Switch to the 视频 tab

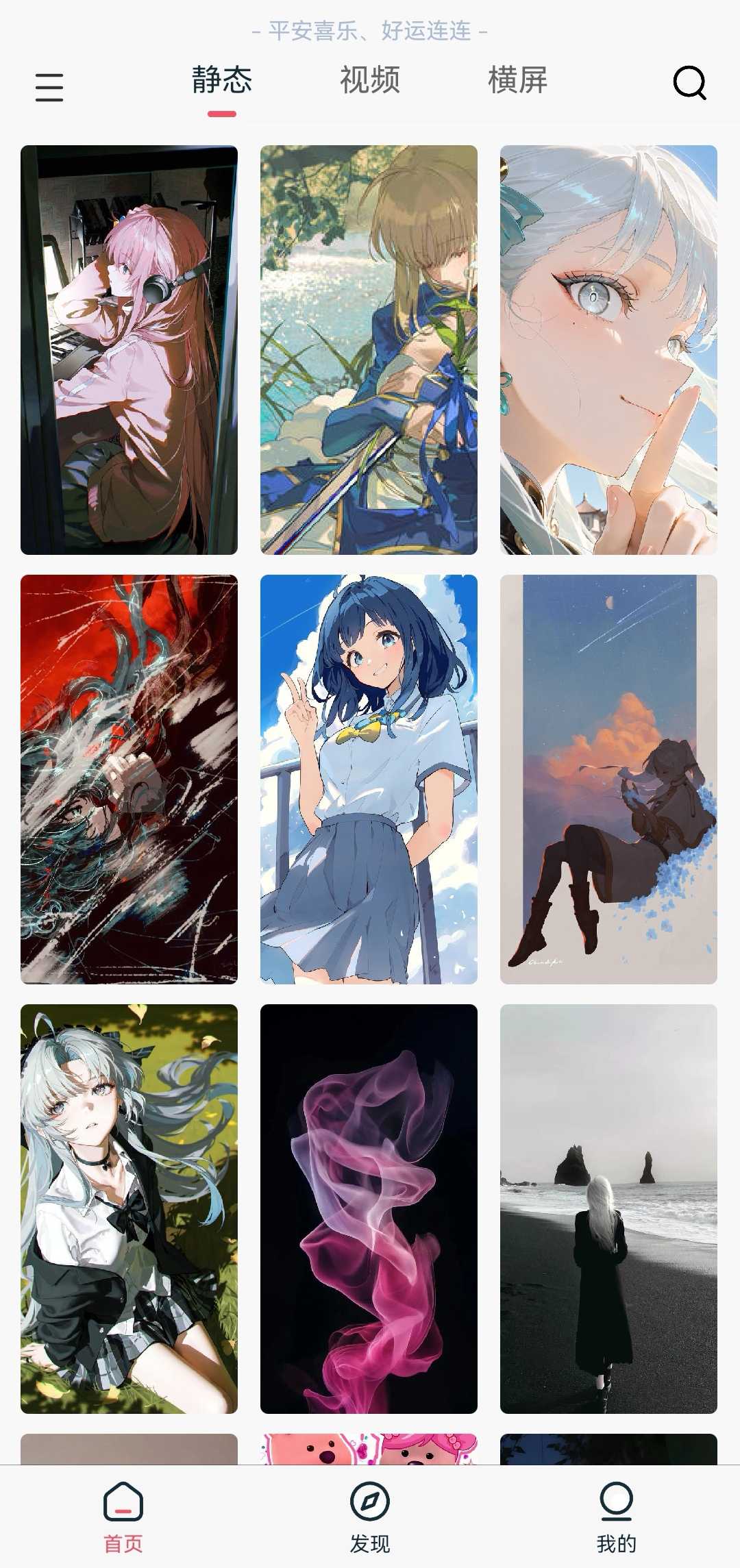pyautogui.click(x=370, y=81)
